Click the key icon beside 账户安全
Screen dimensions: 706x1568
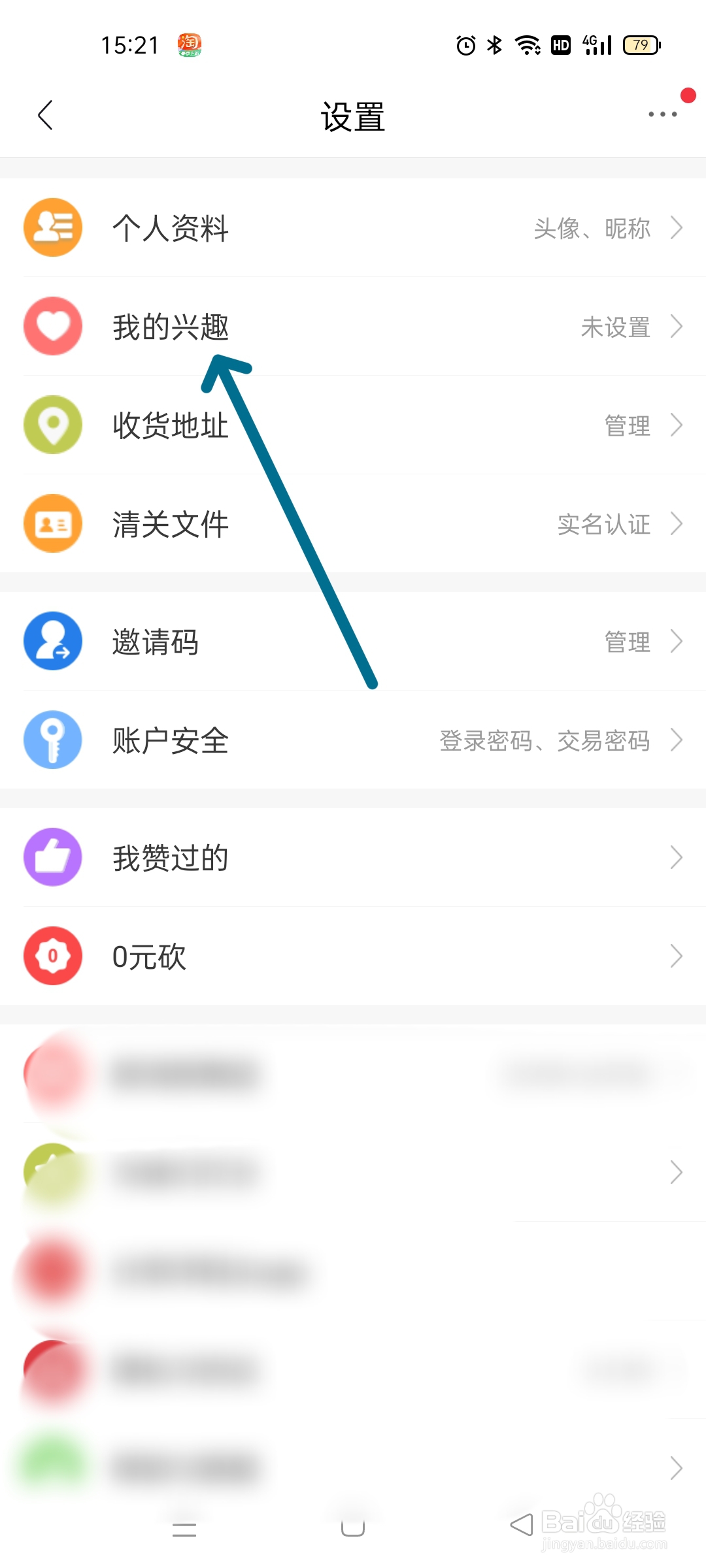[53, 740]
